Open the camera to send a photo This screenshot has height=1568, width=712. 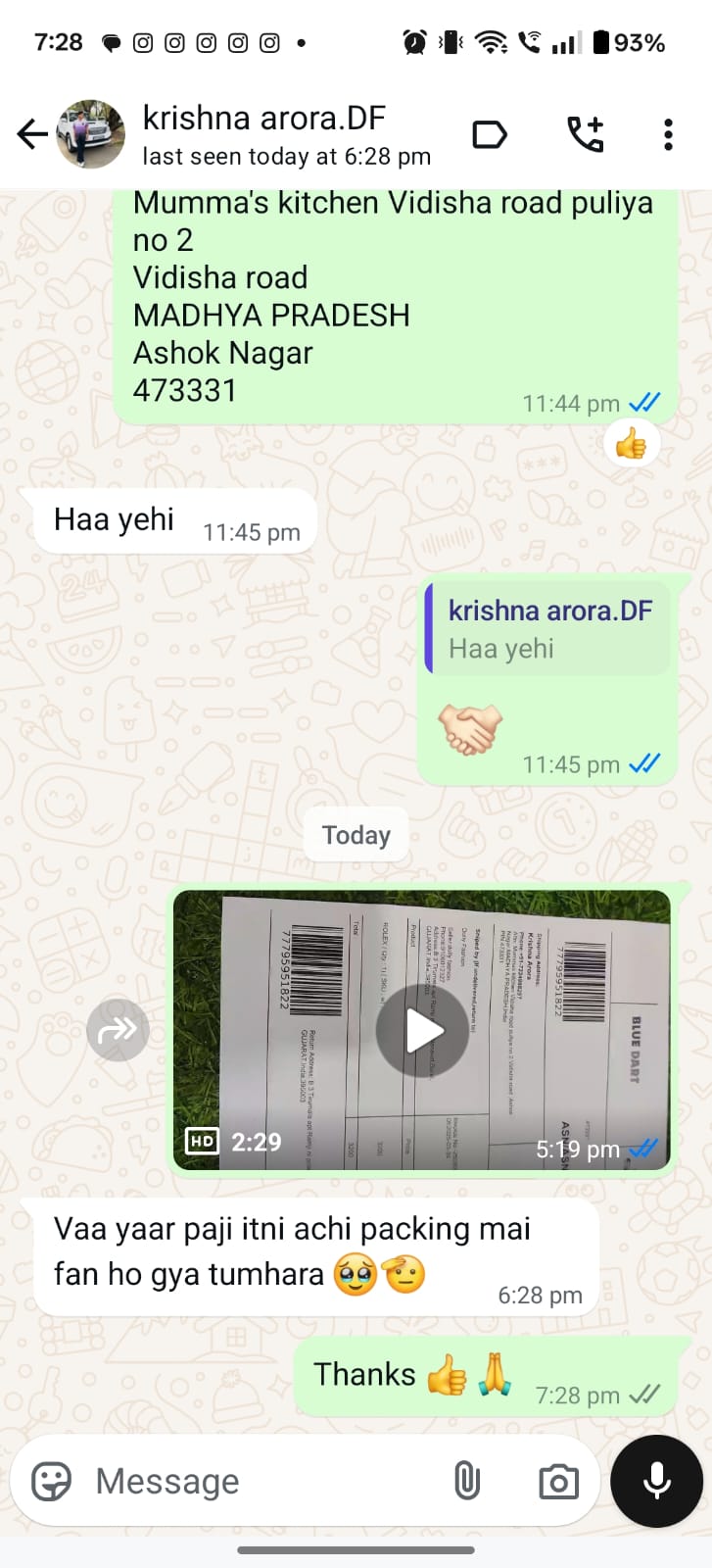558,1481
